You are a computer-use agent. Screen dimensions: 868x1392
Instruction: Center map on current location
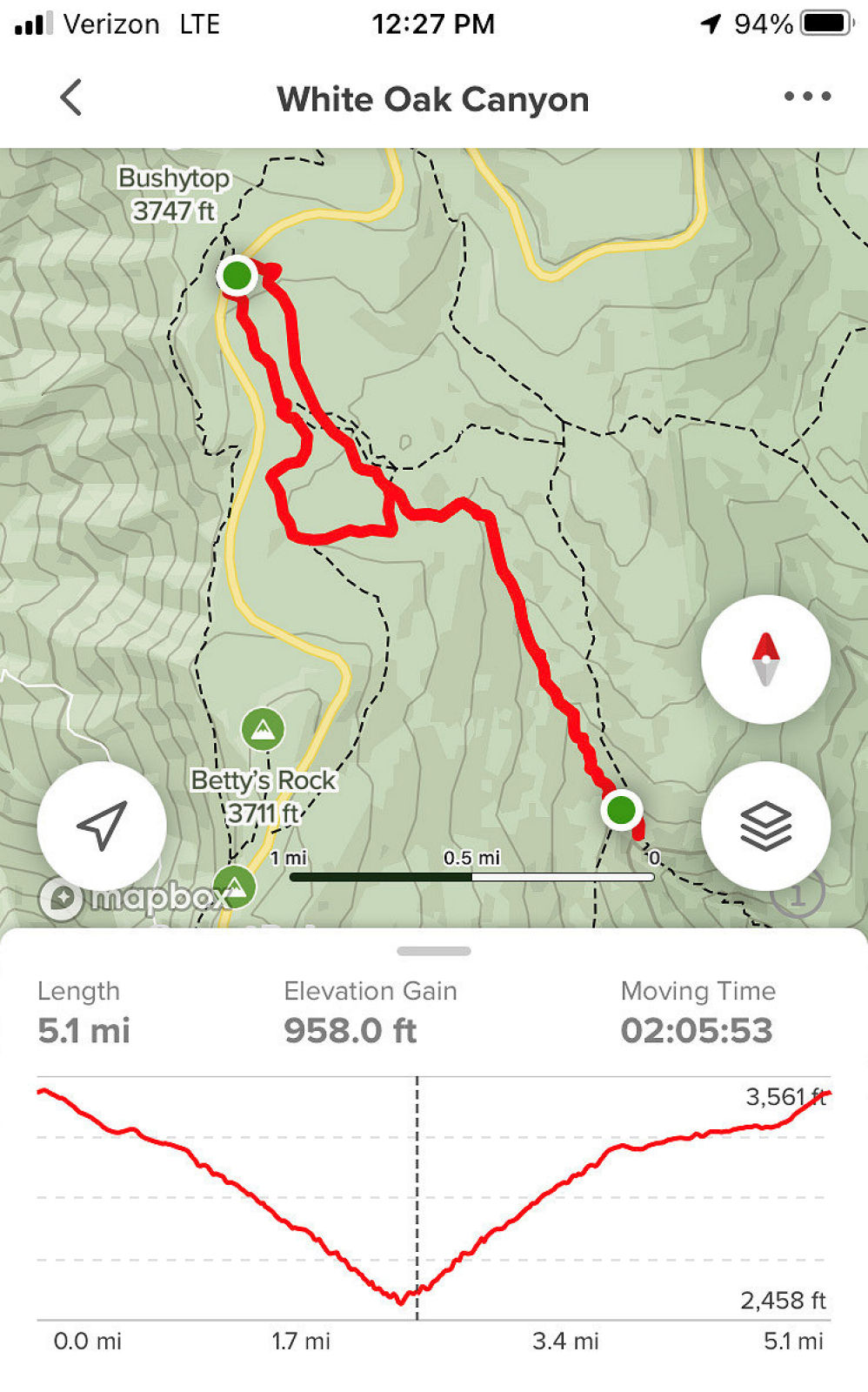coord(102,826)
